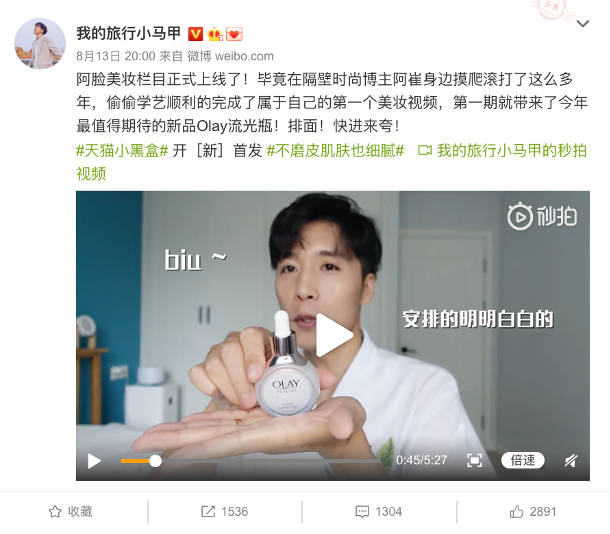Tap the small play button in video bar
This screenshot has height=534, width=610.
tap(94, 461)
